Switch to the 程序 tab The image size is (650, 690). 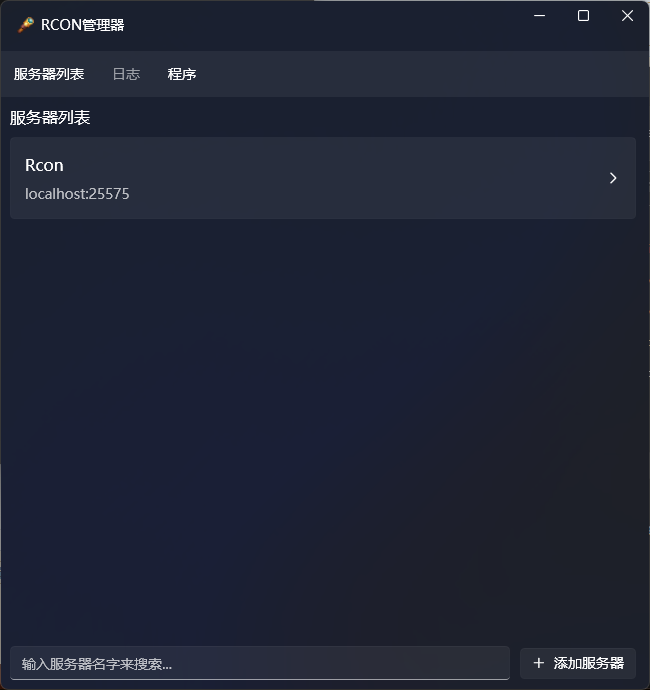[x=182, y=74]
